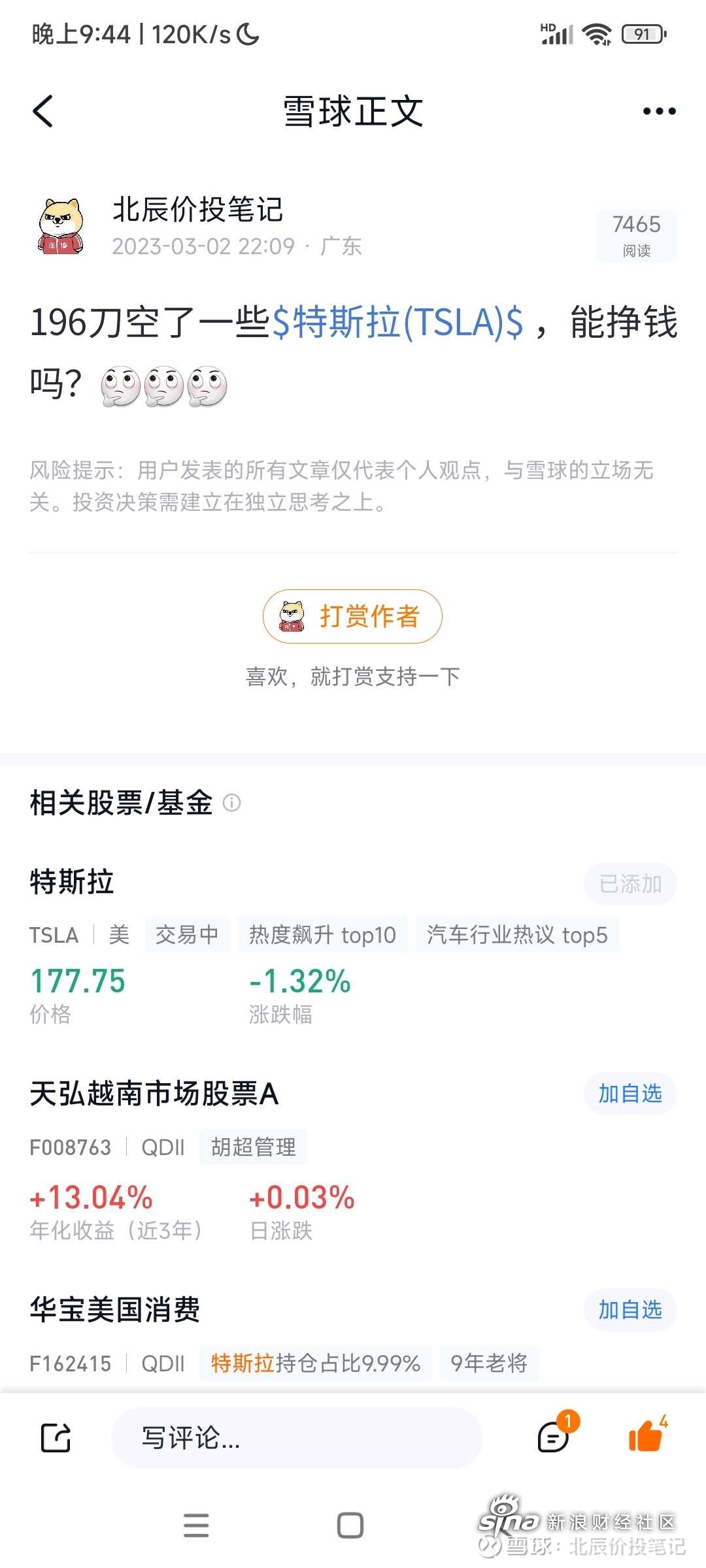This screenshot has width=706, height=1568.
Task: Go to the system home screen
Action: tap(350, 1526)
